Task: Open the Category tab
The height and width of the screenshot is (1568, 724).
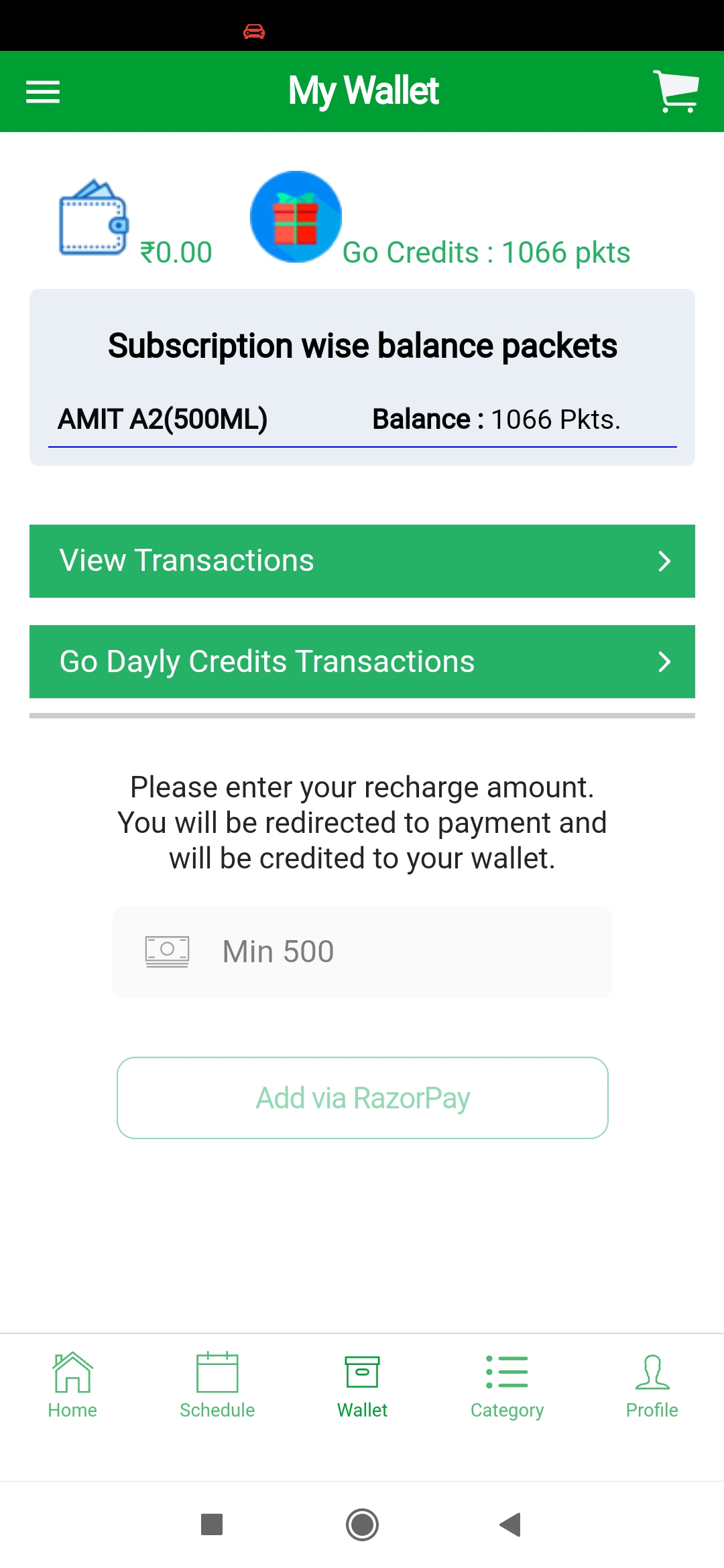Action: click(x=507, y=1384)
